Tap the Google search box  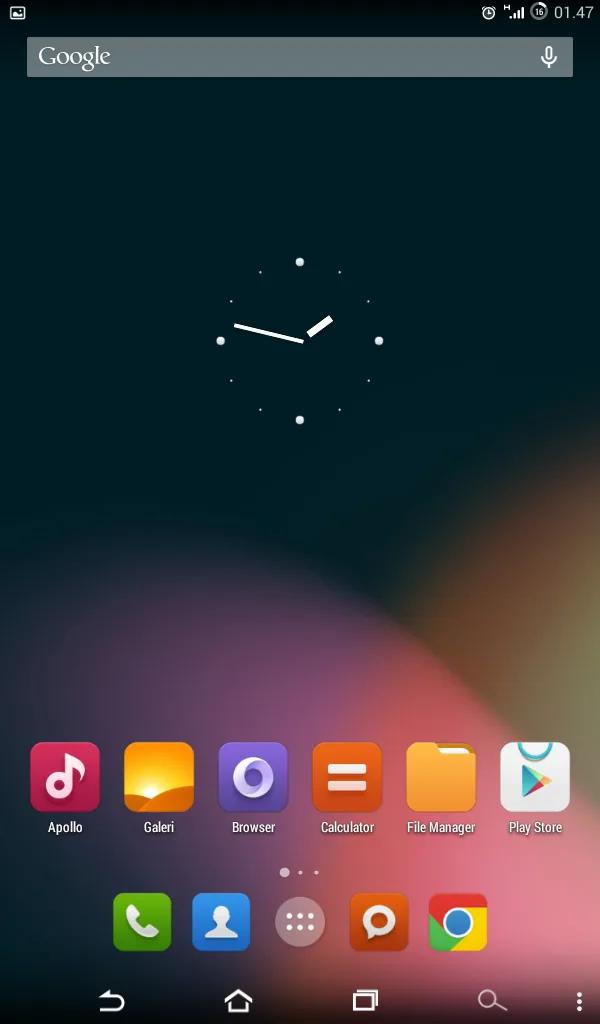(280, 57)
